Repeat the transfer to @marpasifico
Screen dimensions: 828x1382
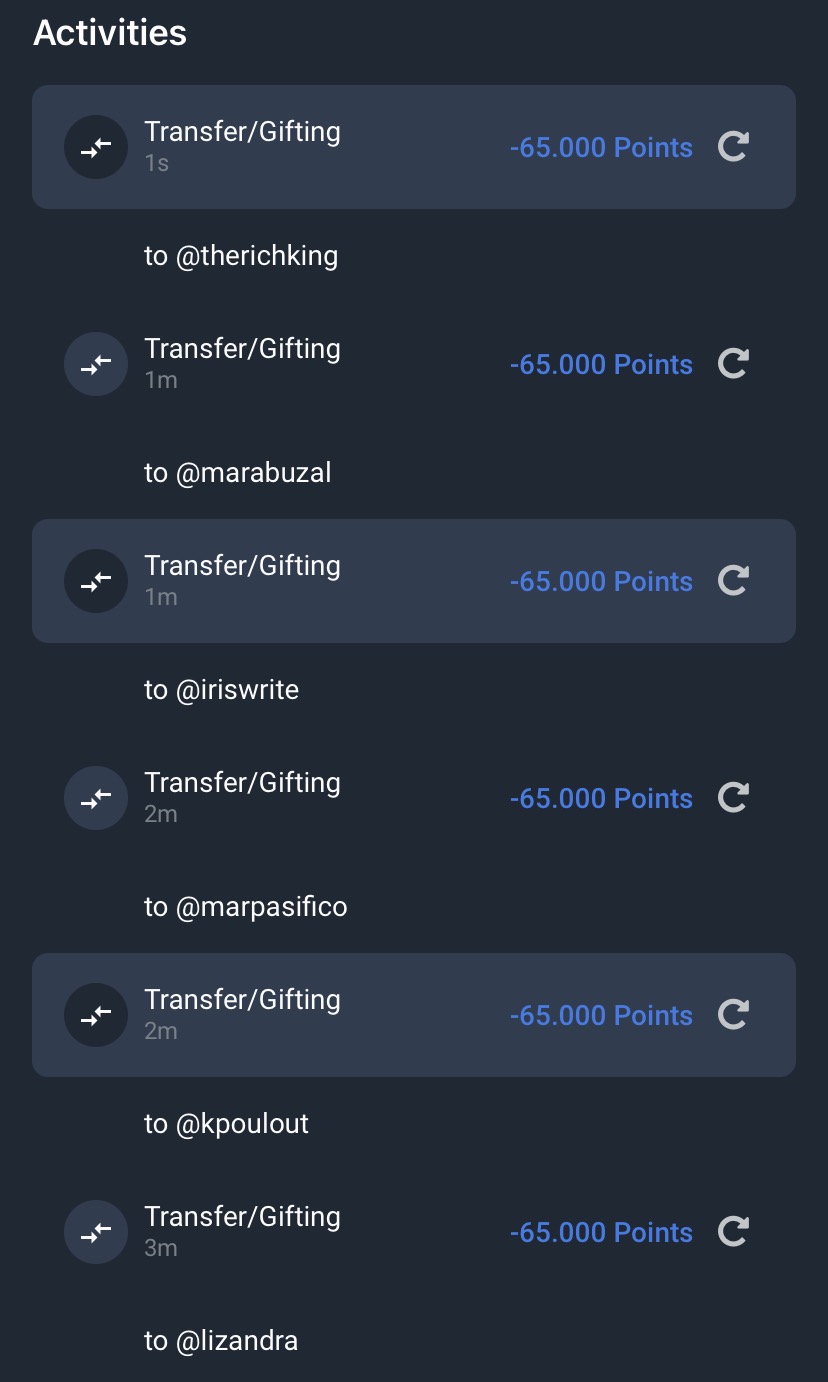point(733,798)
